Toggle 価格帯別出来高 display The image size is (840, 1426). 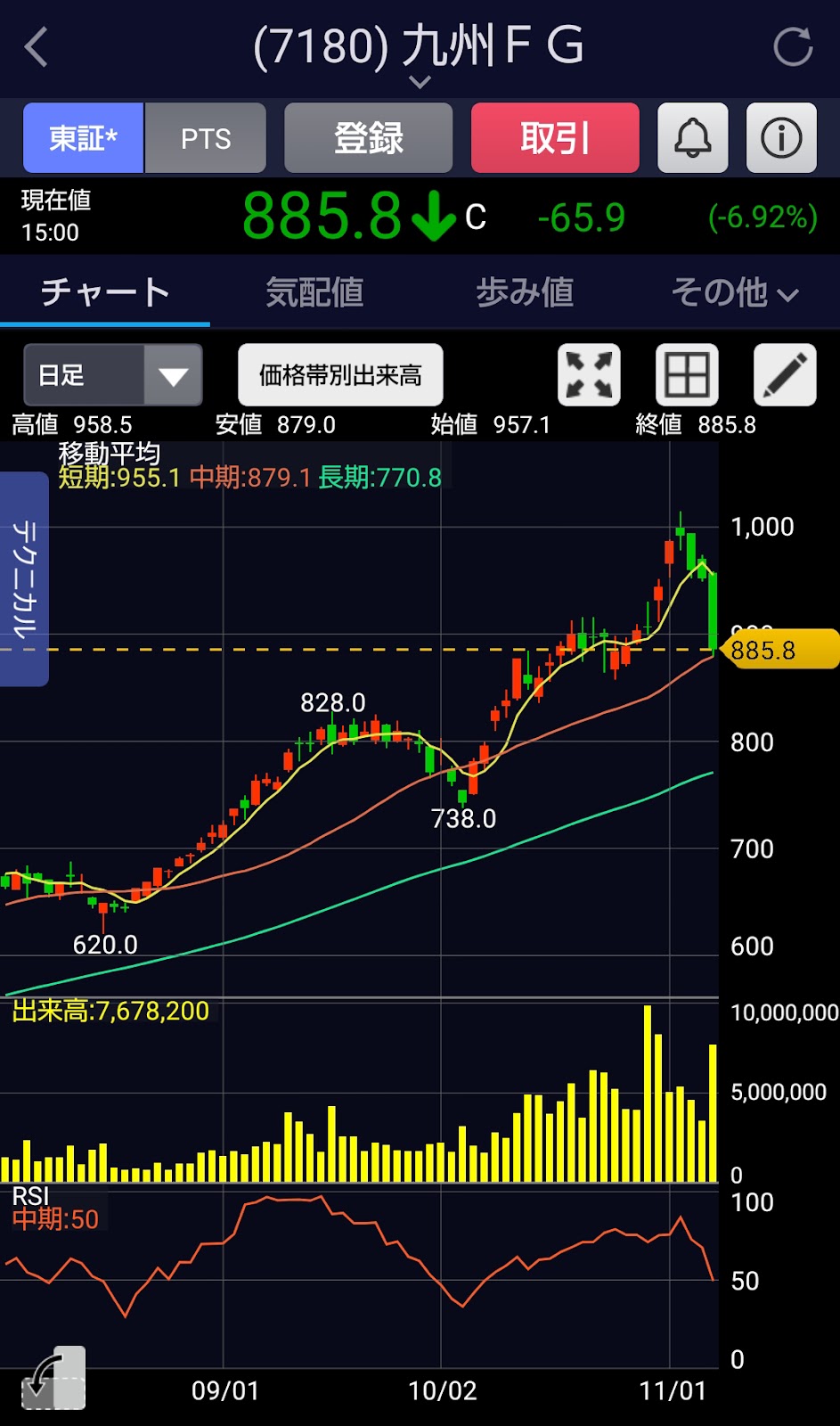pyautogui.click(x=340, y=375)
